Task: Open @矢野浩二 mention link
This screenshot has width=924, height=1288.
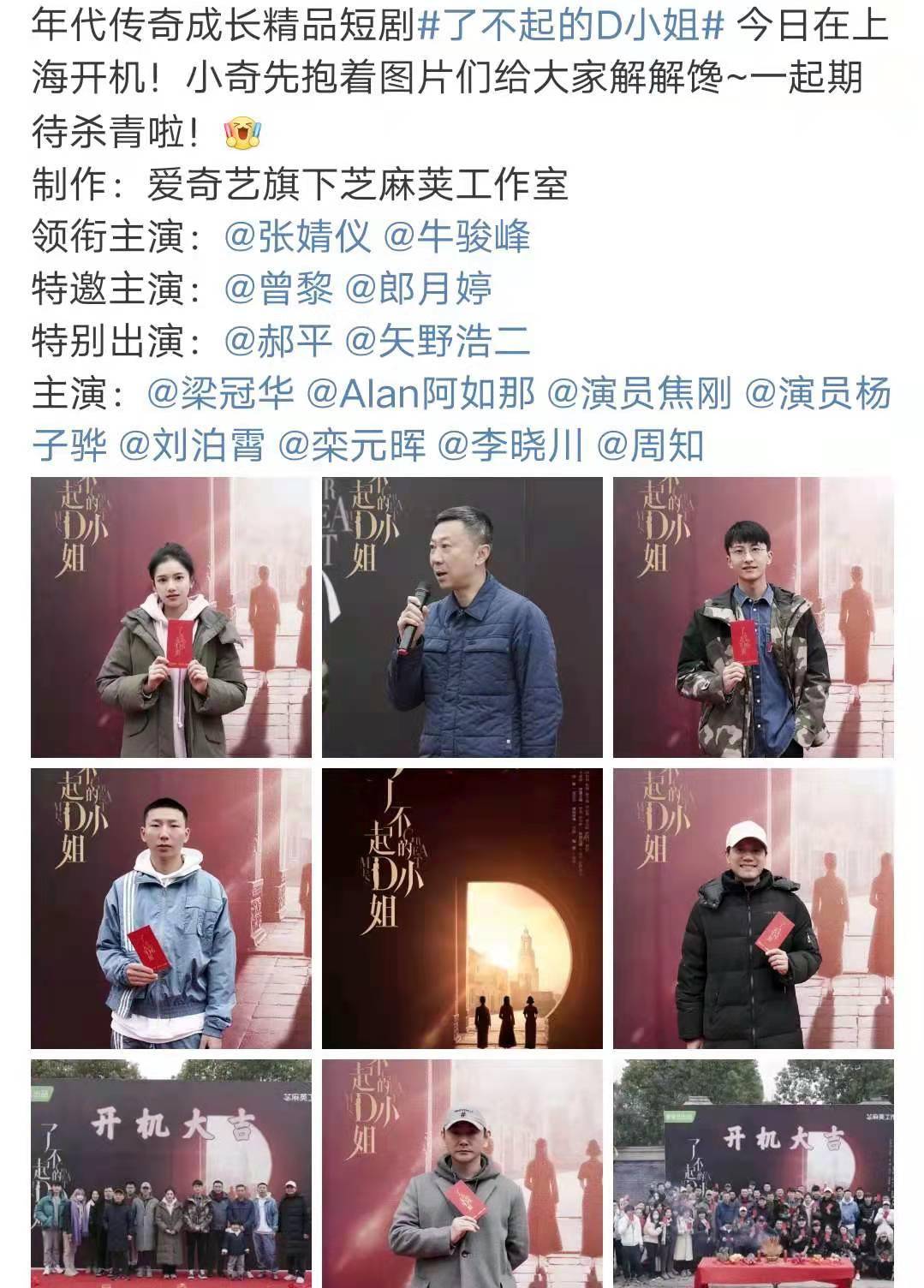Action: (x=438, y=341)
